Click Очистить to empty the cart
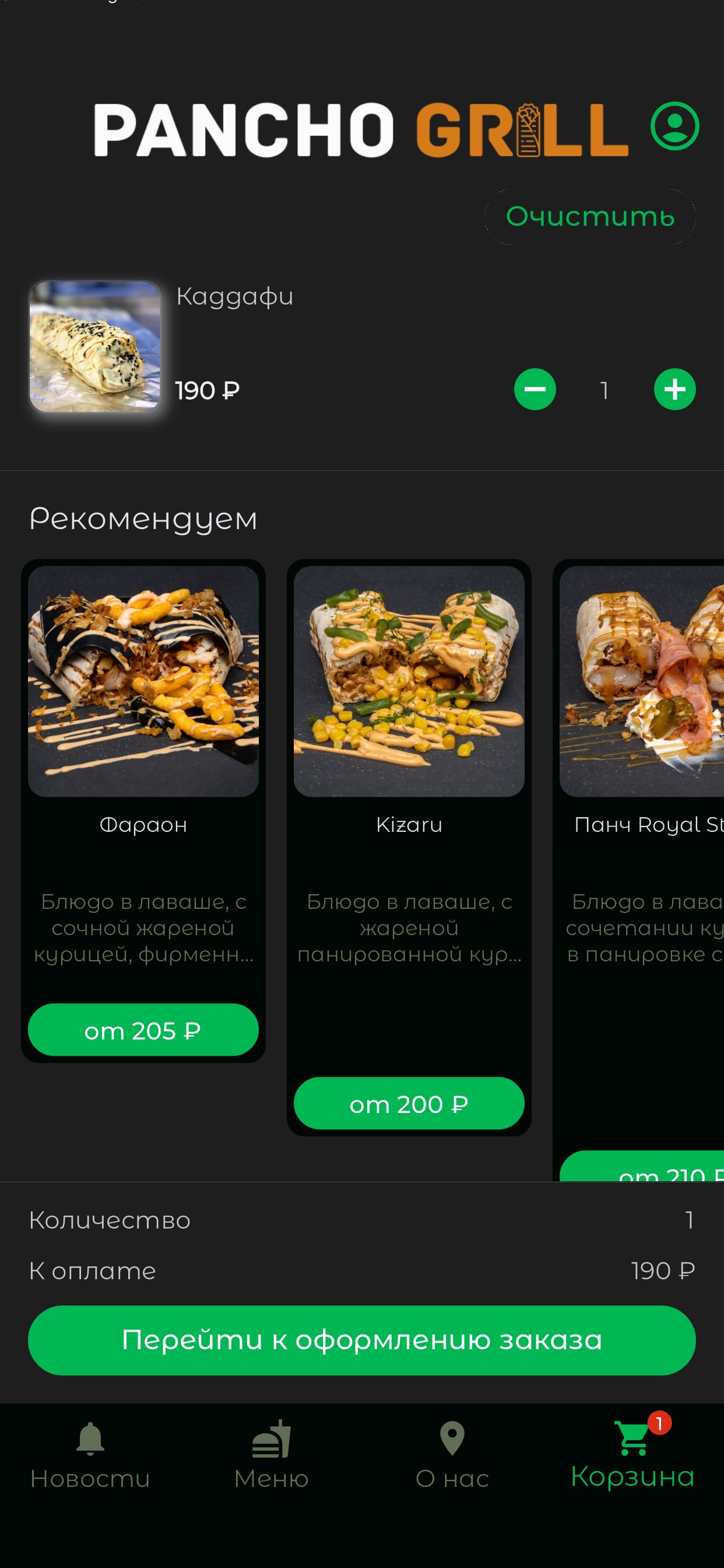The height and width of the screenshot is (1568, 724). [x=589, y=216]
